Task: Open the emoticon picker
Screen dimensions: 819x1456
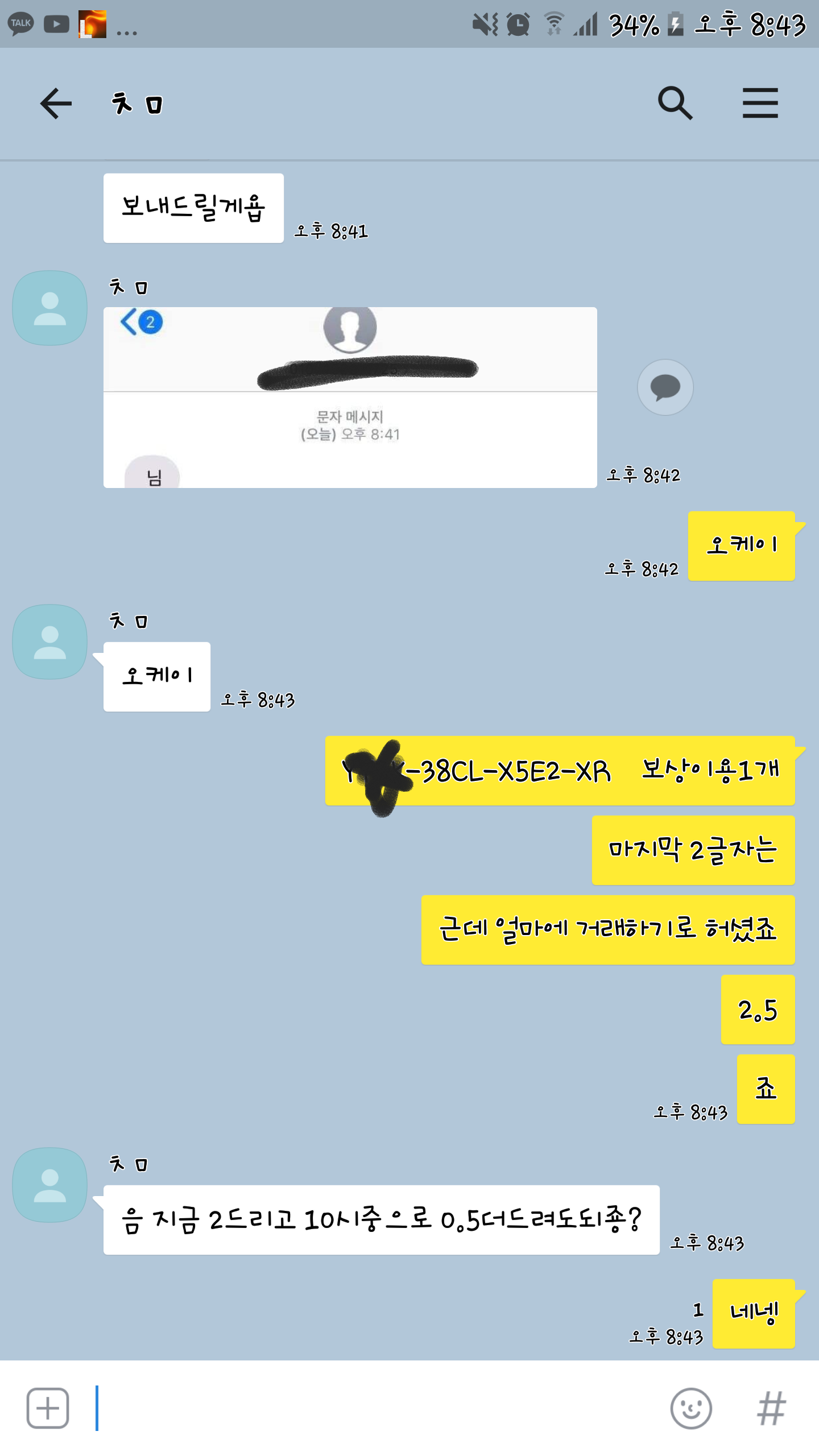Action: [x=691, y=1408]
